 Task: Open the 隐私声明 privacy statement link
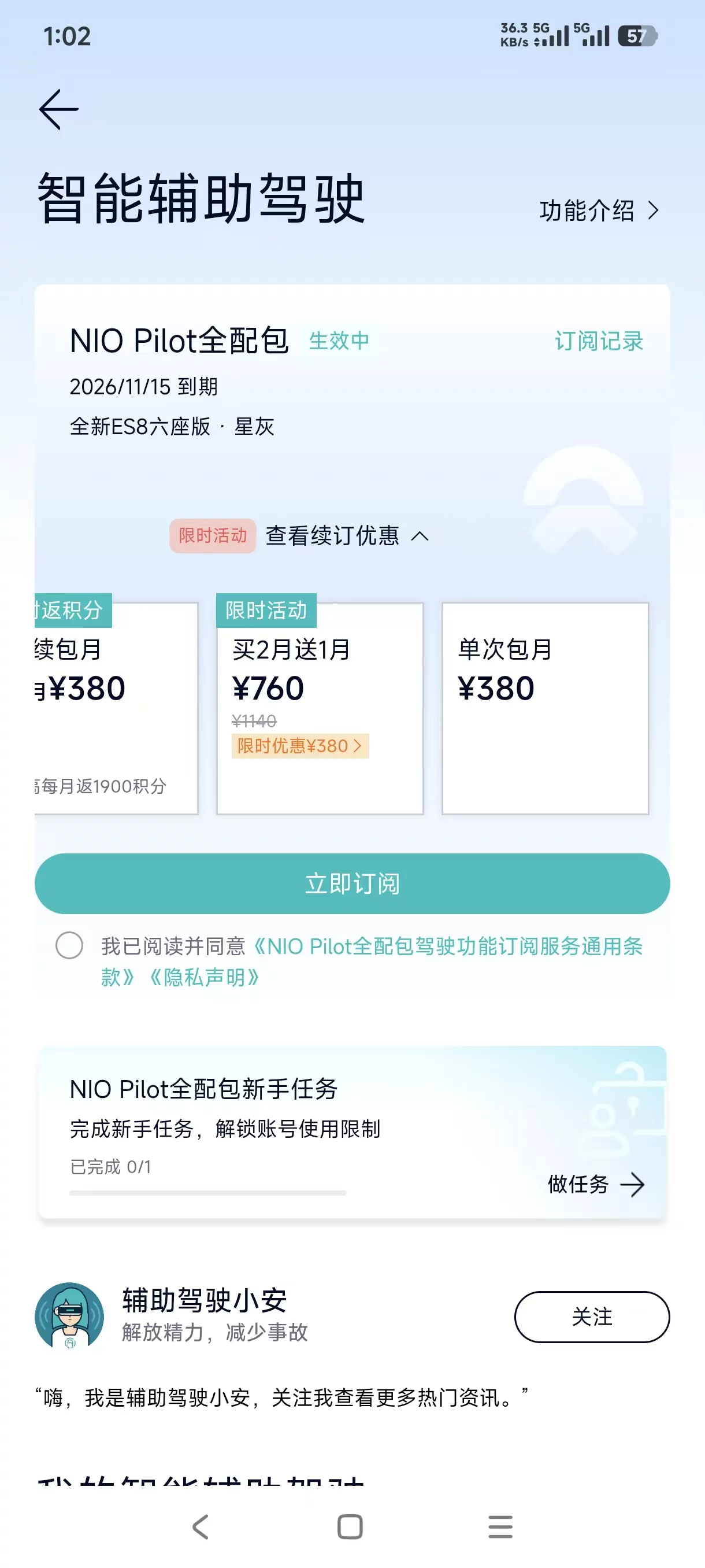tap(205, 978)
